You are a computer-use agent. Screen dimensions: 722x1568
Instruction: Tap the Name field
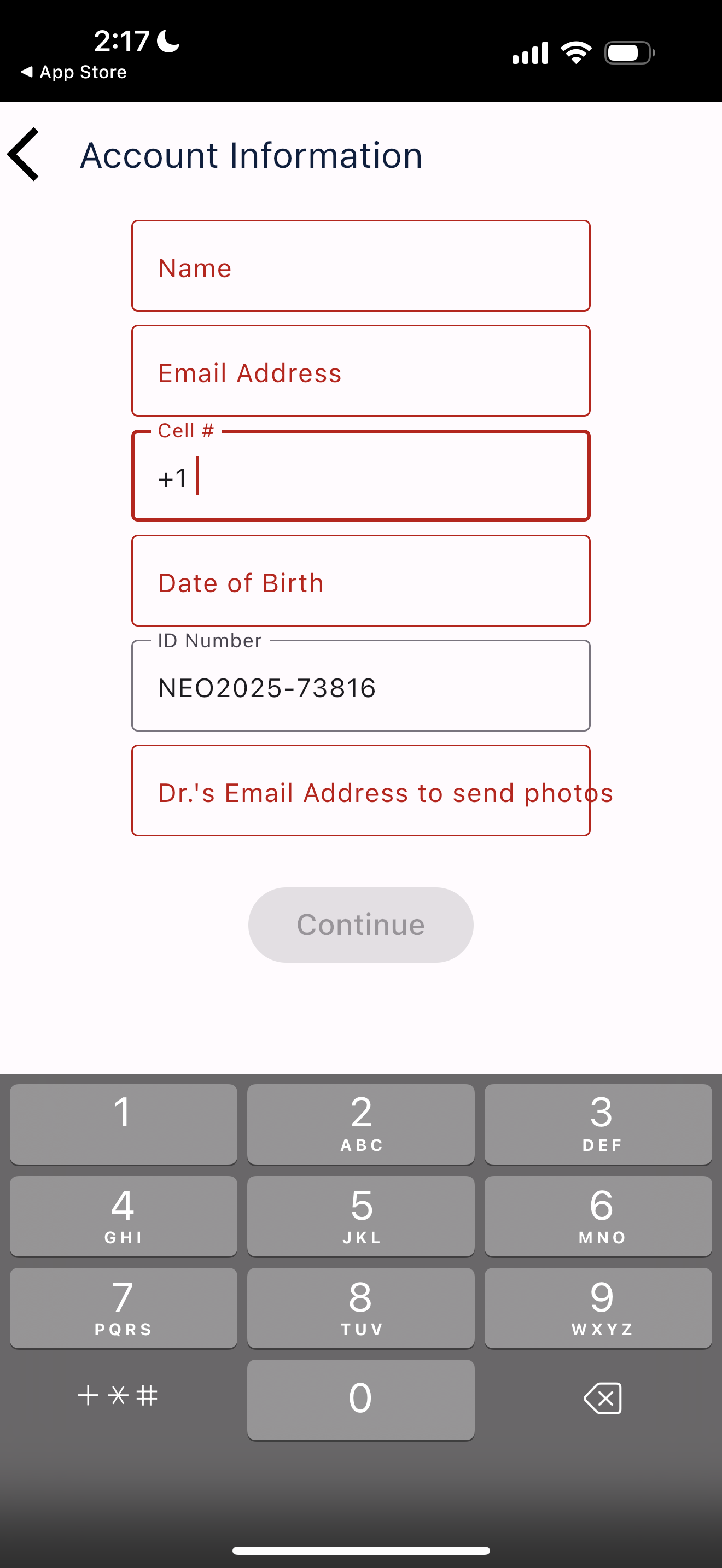tap(360, 267)
